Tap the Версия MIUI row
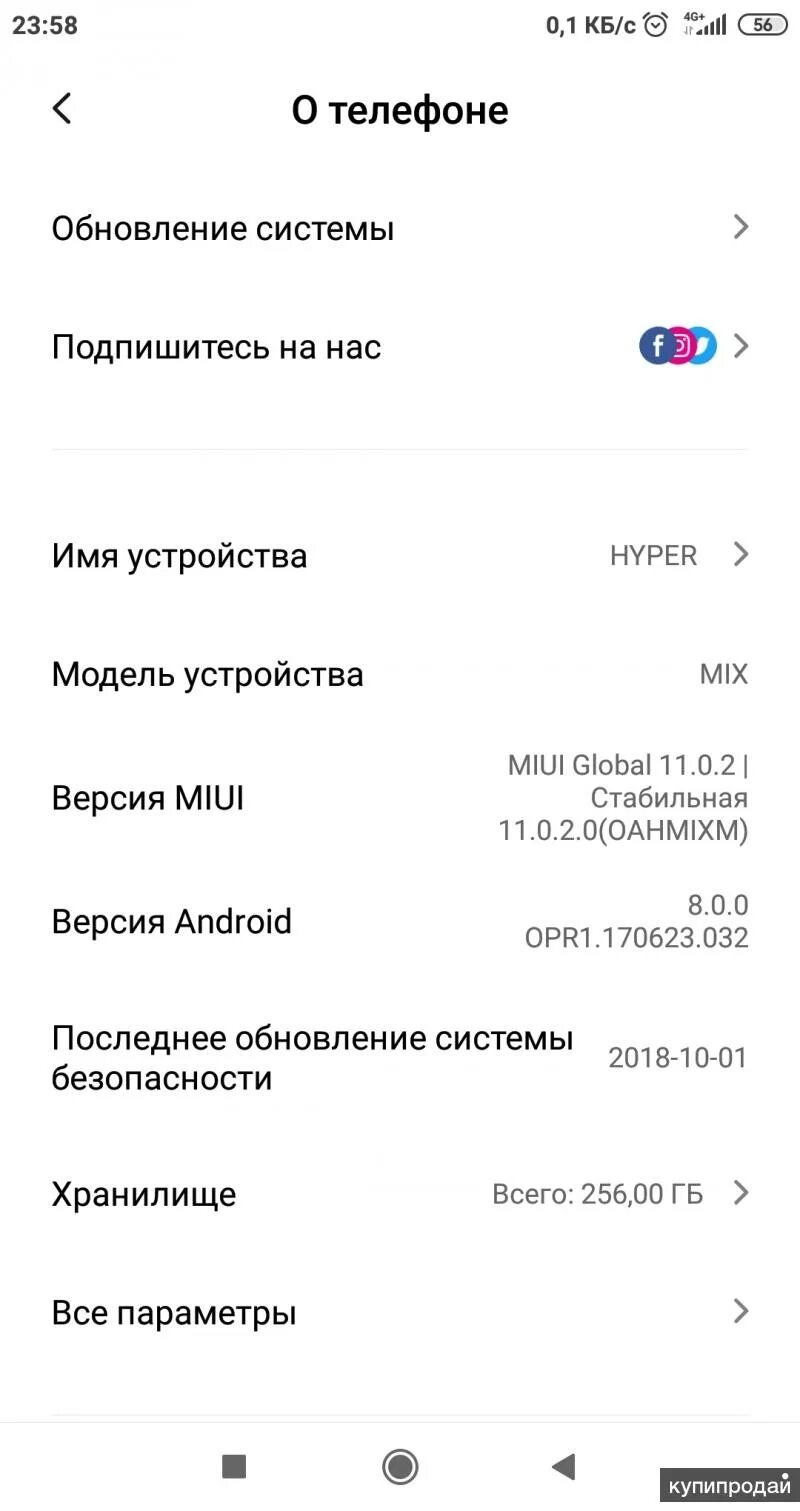 400,798
